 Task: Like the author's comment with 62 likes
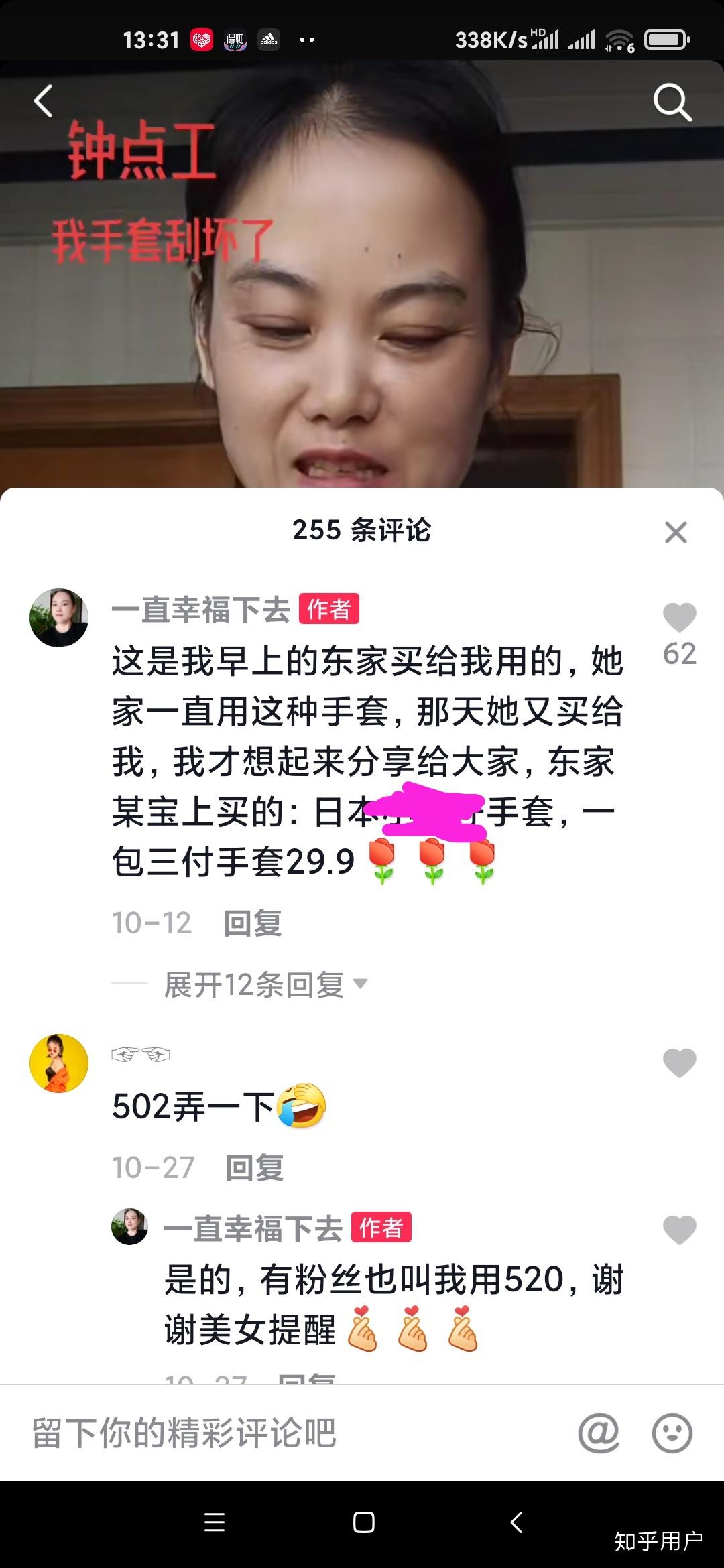[679, 617]
